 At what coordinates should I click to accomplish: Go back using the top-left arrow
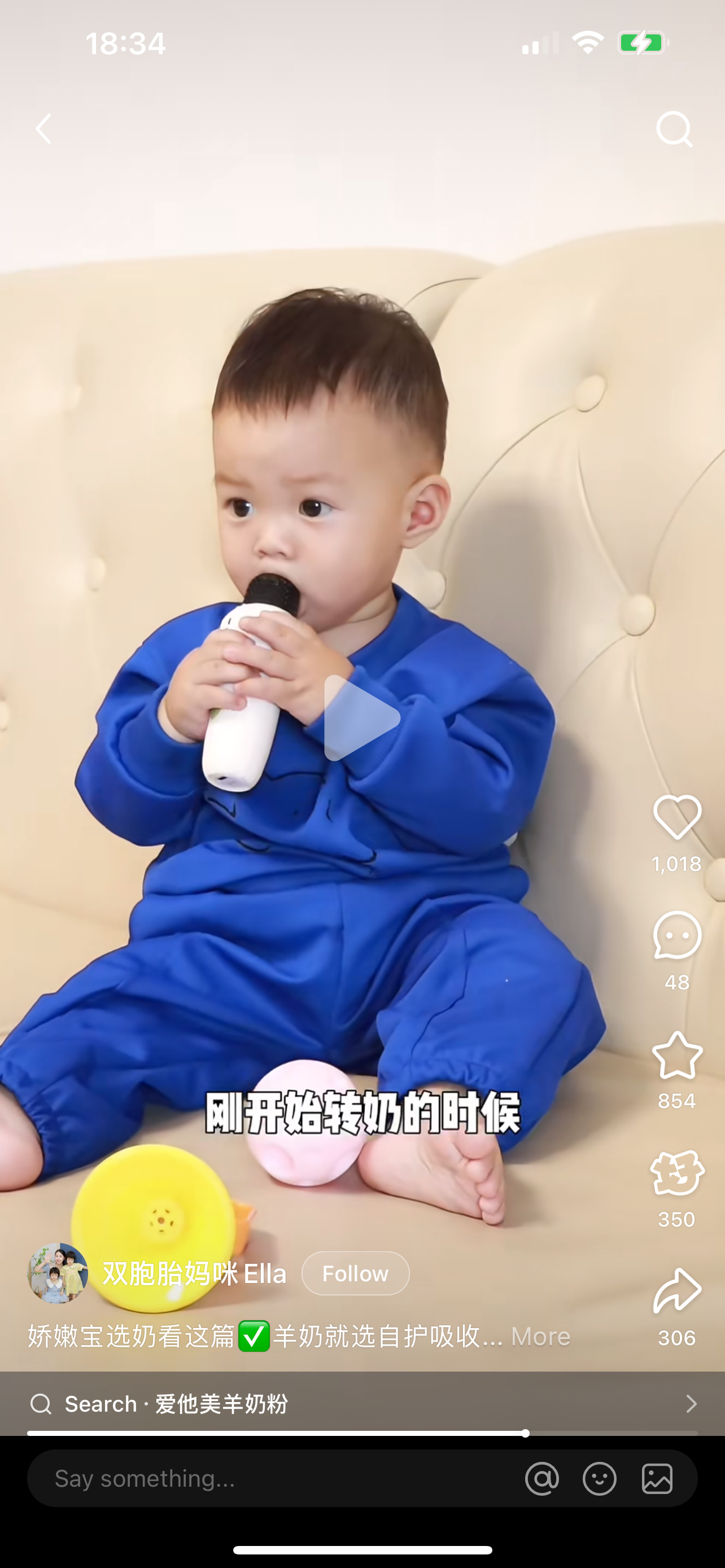click(x=43, y=129)
